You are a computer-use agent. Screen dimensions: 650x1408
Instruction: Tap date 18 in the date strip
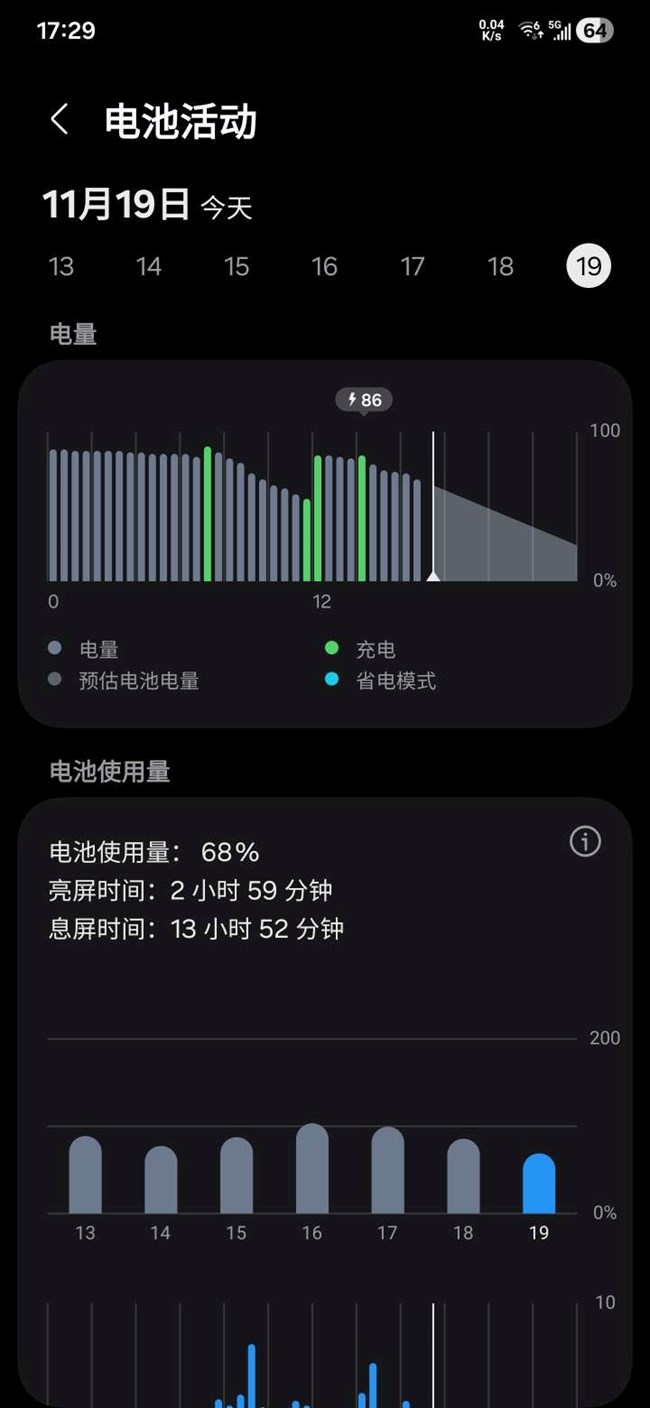(x=500, y=266)
